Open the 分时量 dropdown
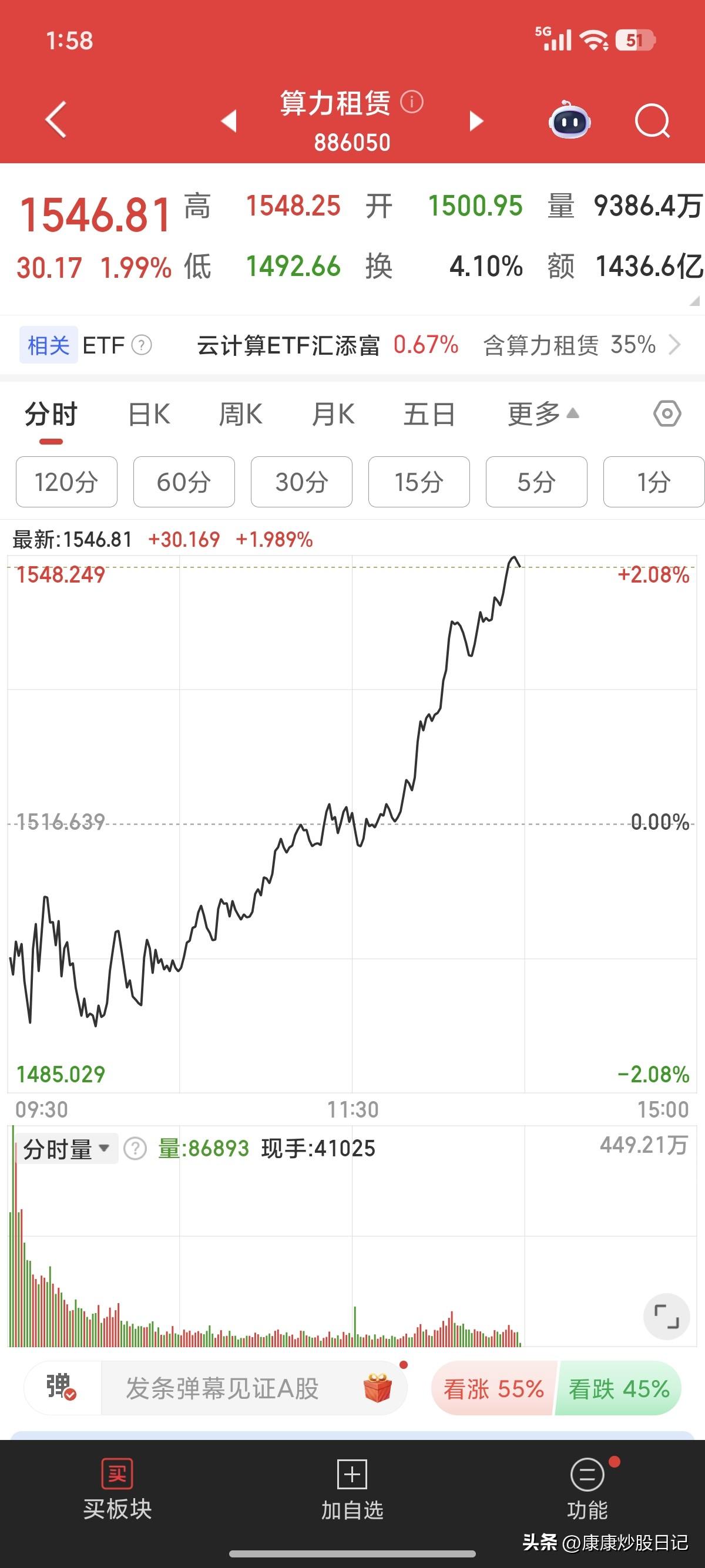 click(67, 1148)
